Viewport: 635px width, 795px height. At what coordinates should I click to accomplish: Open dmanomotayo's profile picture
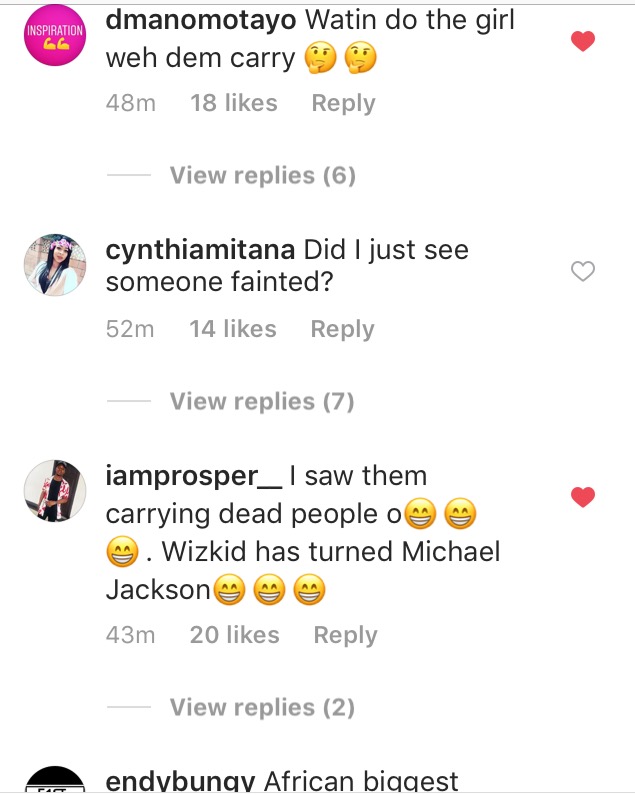pyautogui.click(x=54, y=37)
